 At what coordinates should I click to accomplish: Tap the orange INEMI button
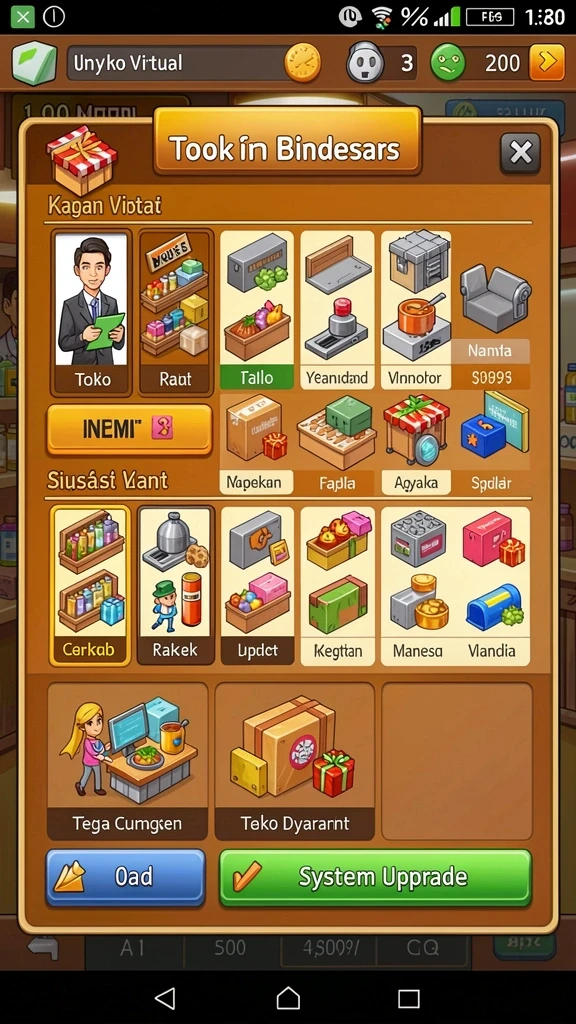pos(129,429)
